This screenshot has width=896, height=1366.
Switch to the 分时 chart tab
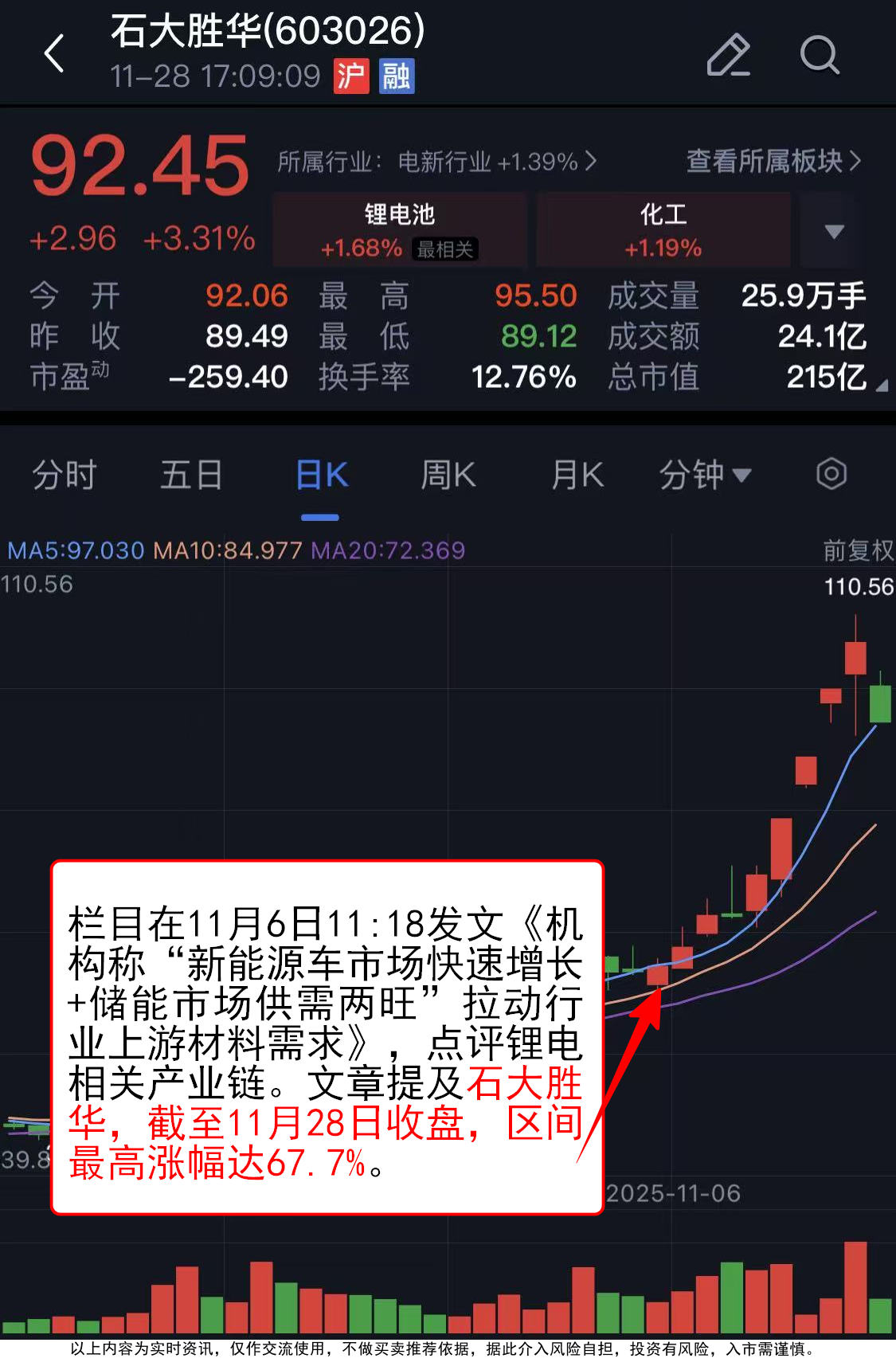pos(64,476)
